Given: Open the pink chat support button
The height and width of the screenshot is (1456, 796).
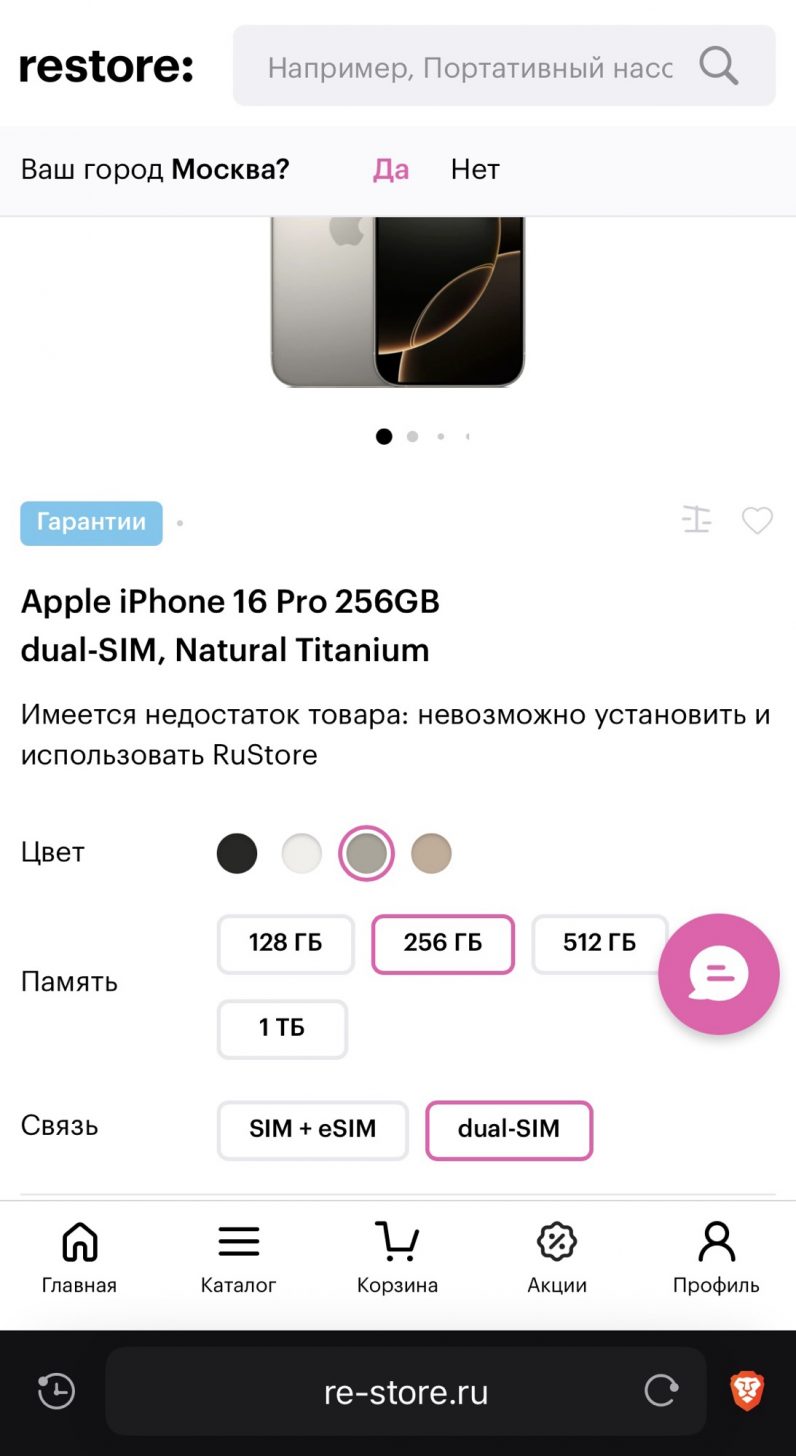Looking at the screenshot, I should (718, 974).
